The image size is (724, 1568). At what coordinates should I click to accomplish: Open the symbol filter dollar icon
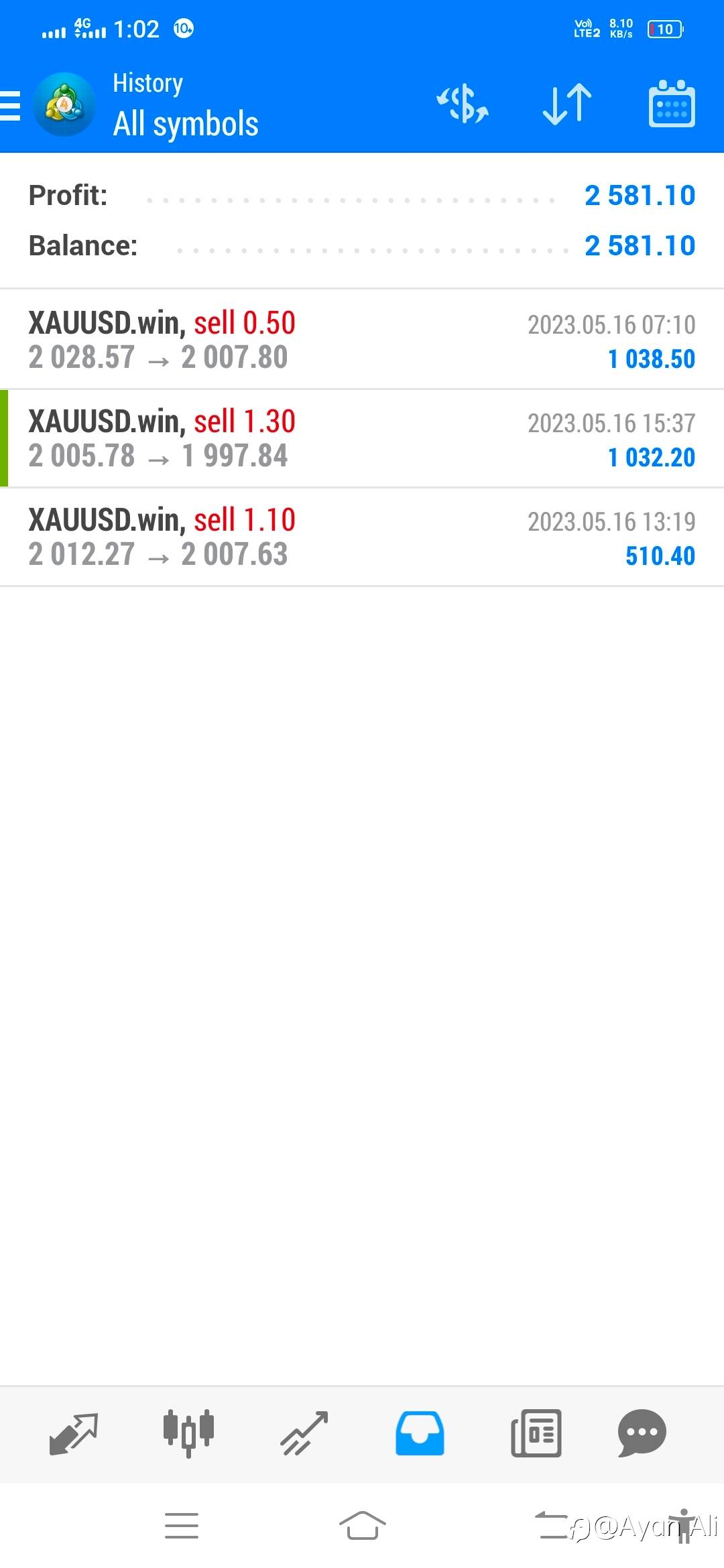pyautogui.click(x=463, y=105)
